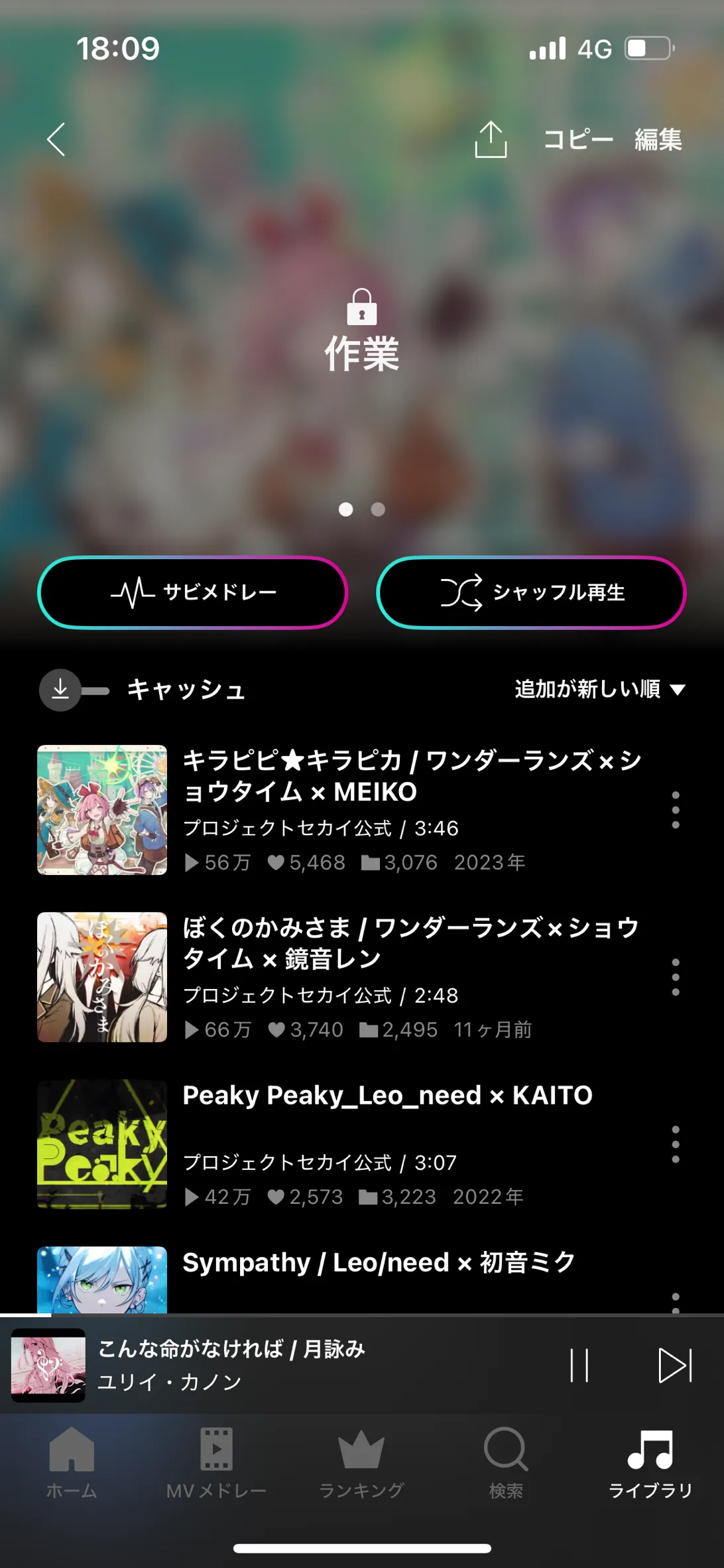
Task: Start the サビメドレー chorus medley
Action: [x=193, y=592]
